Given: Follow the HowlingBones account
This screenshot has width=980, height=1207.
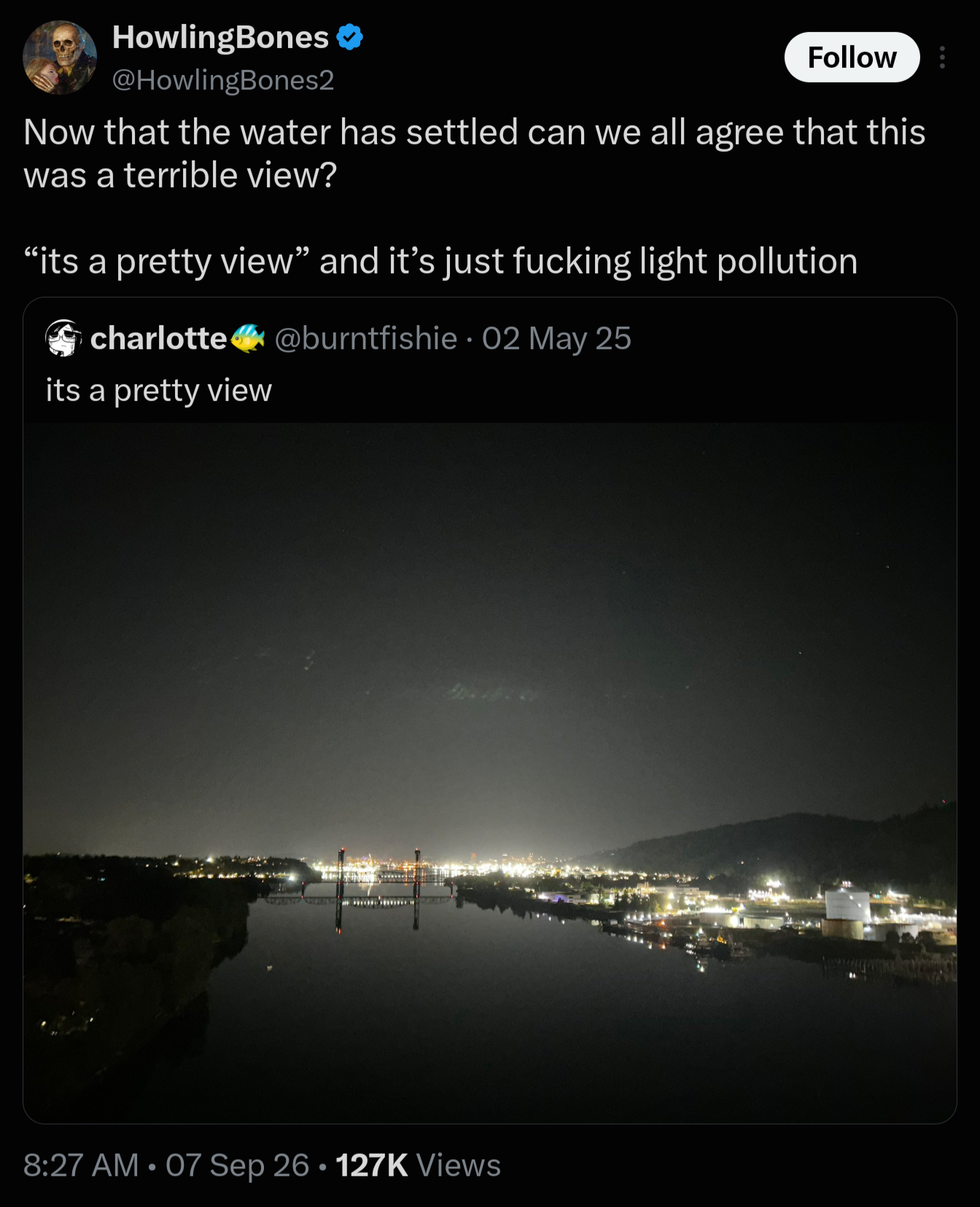Looking at the screenshot, I should 852,57.
